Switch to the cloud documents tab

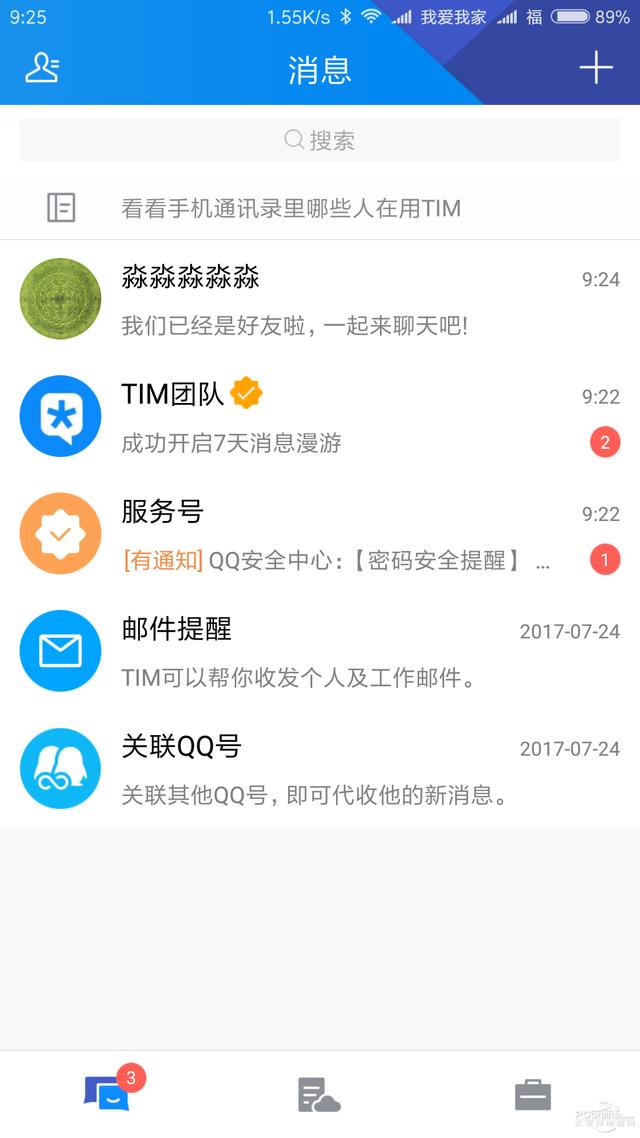319,1095
